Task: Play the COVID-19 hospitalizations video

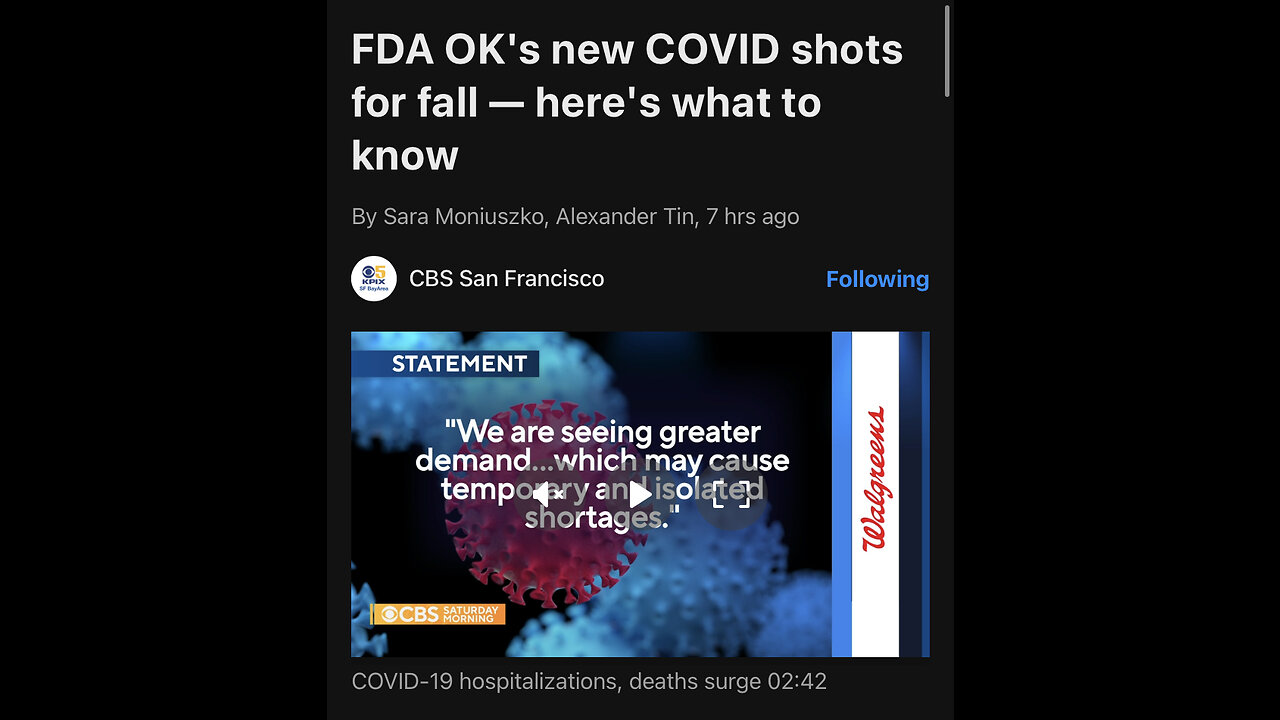Action: coord(640,494)
